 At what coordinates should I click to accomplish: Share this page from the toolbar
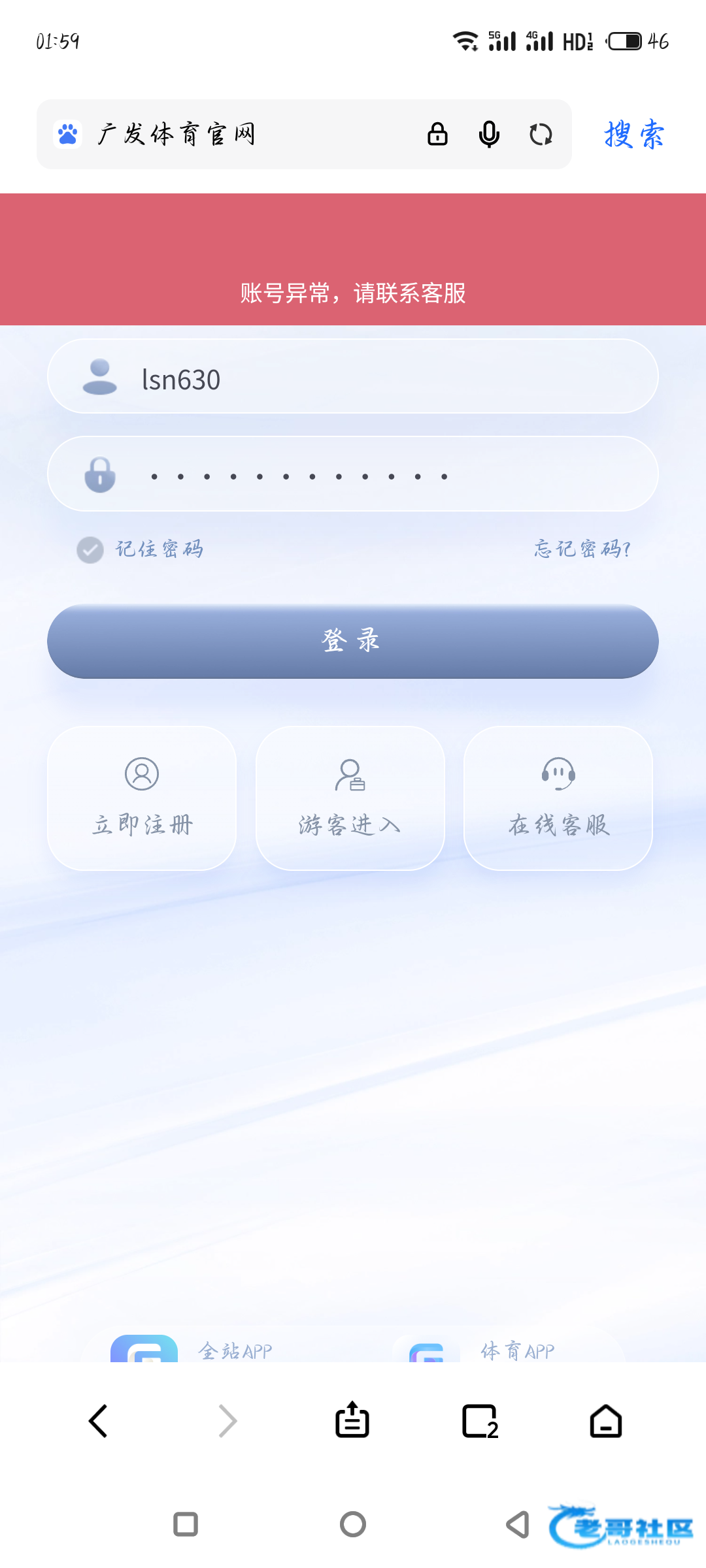point(352,1421)
